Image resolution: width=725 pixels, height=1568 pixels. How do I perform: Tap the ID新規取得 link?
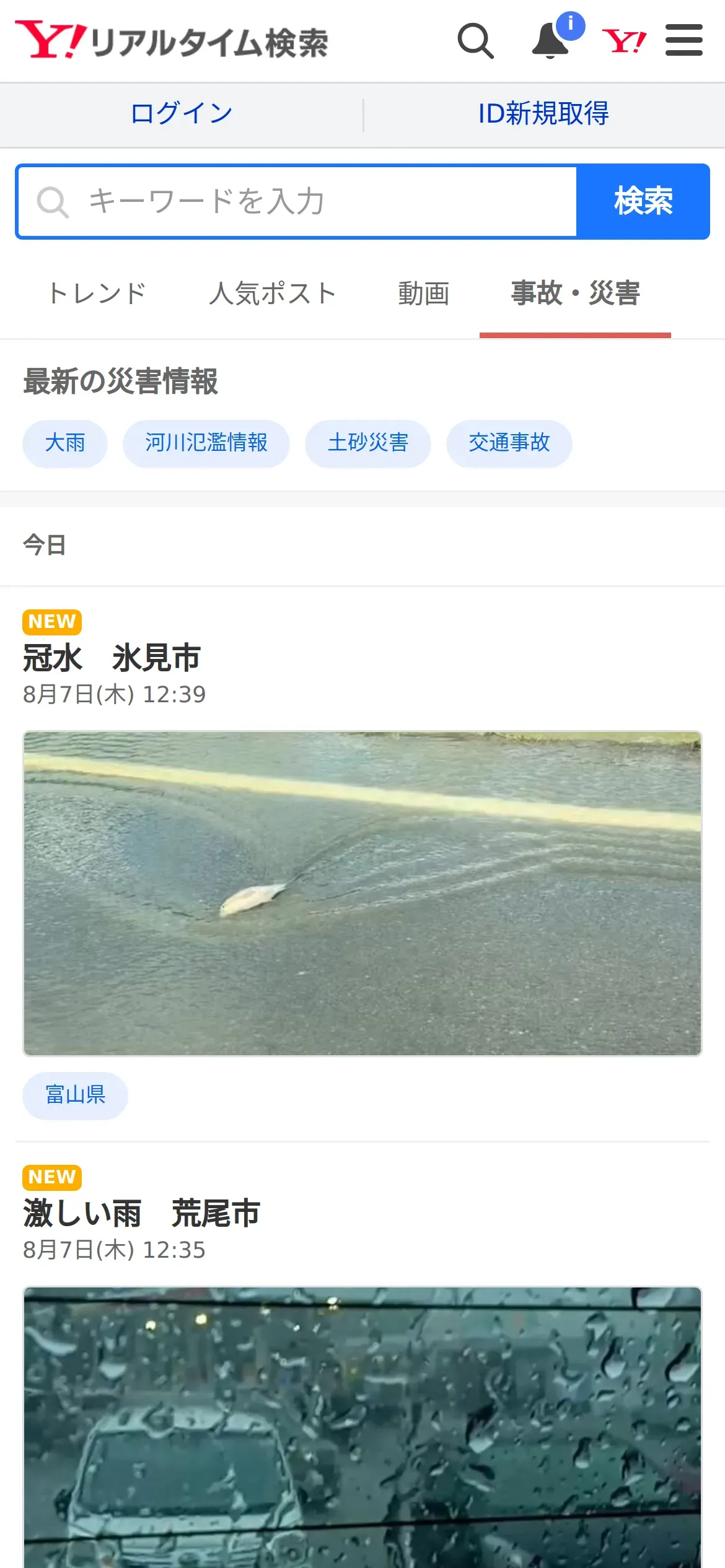[543, 114]
